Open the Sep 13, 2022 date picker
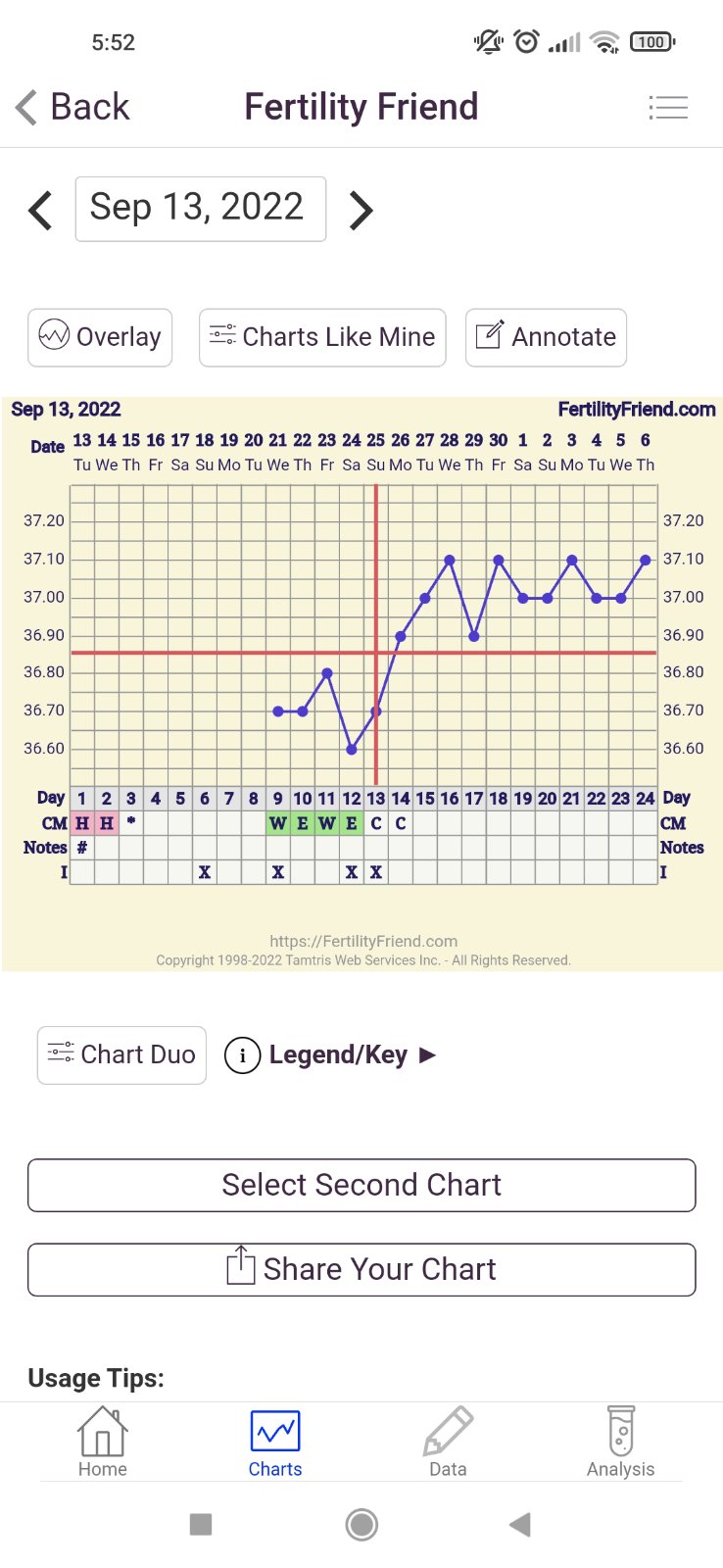 tap(200, 209)
